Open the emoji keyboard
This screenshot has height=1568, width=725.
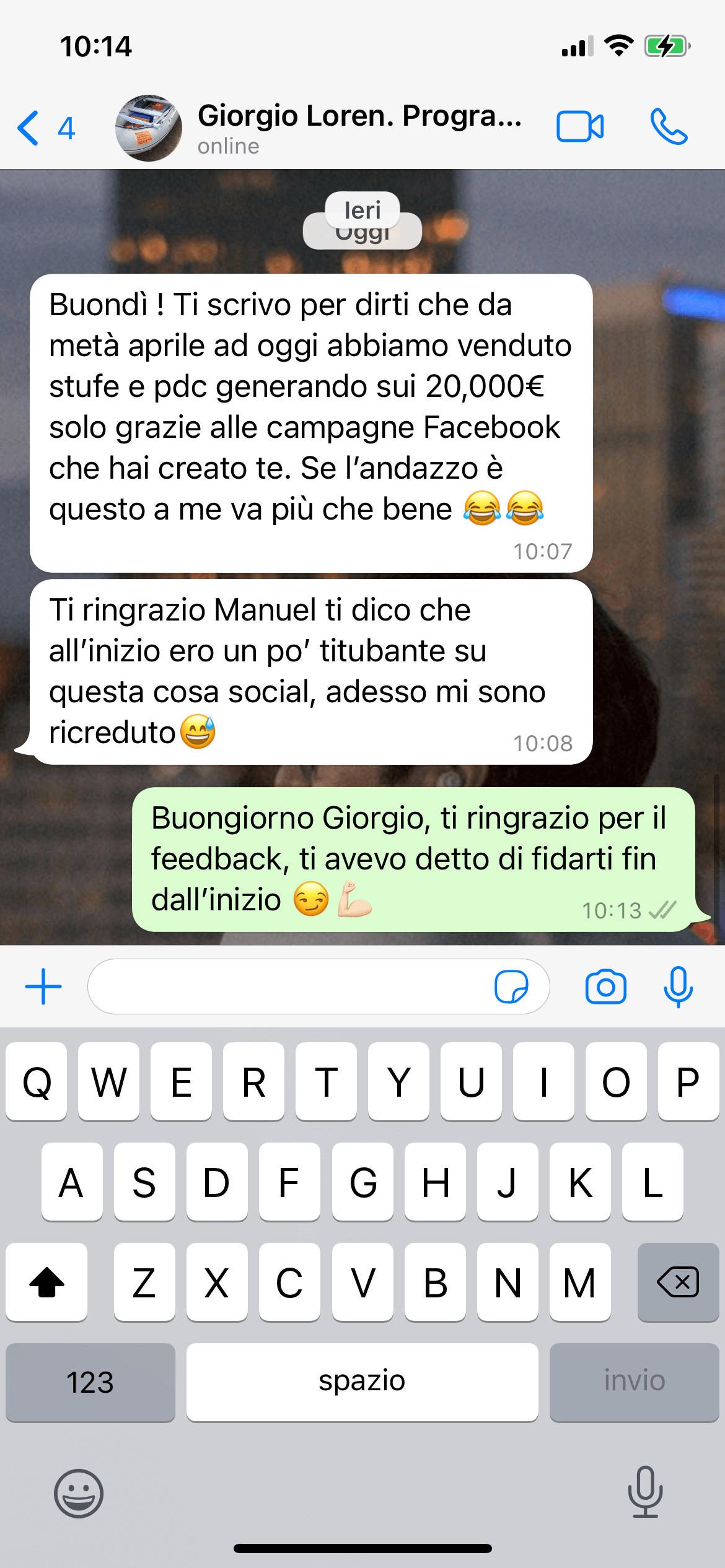tap(79, 1493)
